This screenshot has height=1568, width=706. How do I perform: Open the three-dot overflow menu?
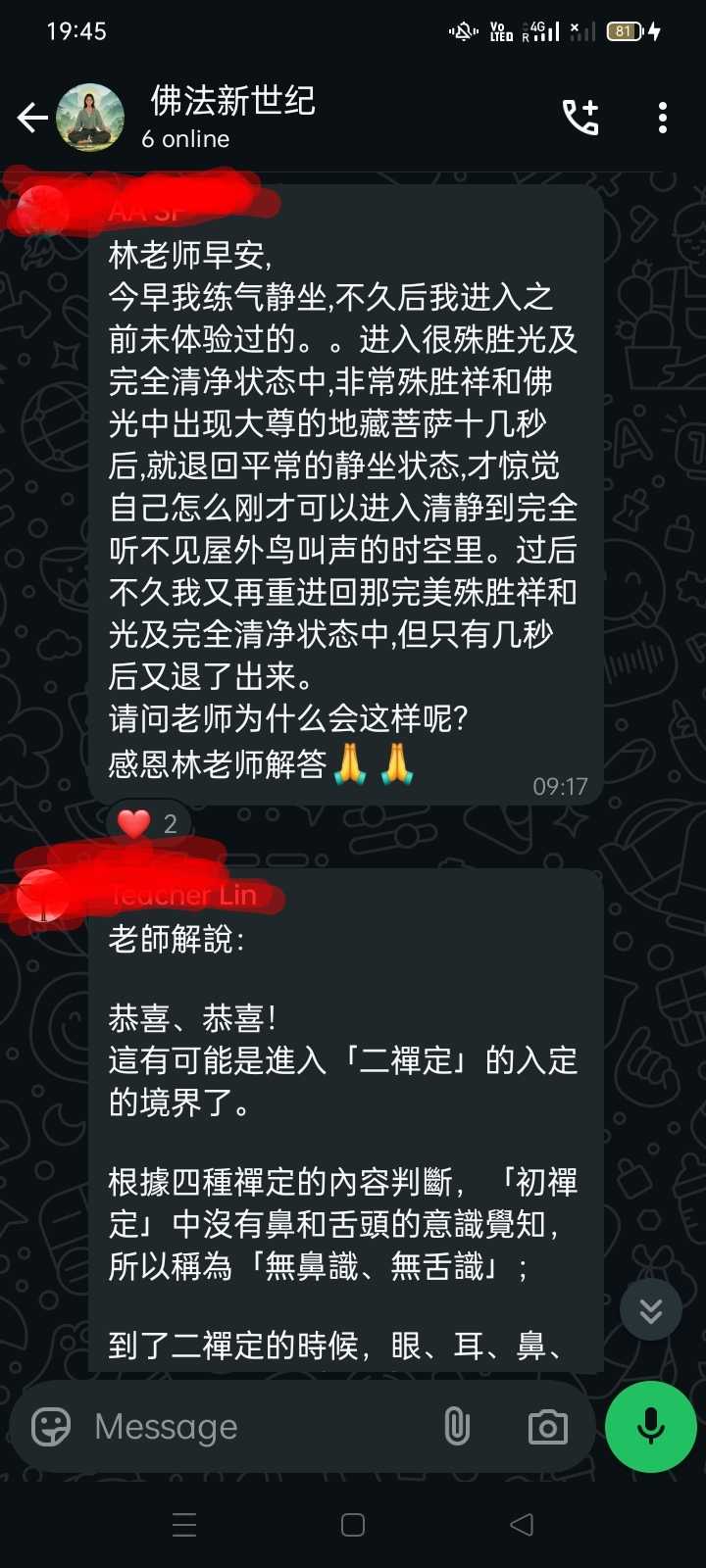(663, 118)
